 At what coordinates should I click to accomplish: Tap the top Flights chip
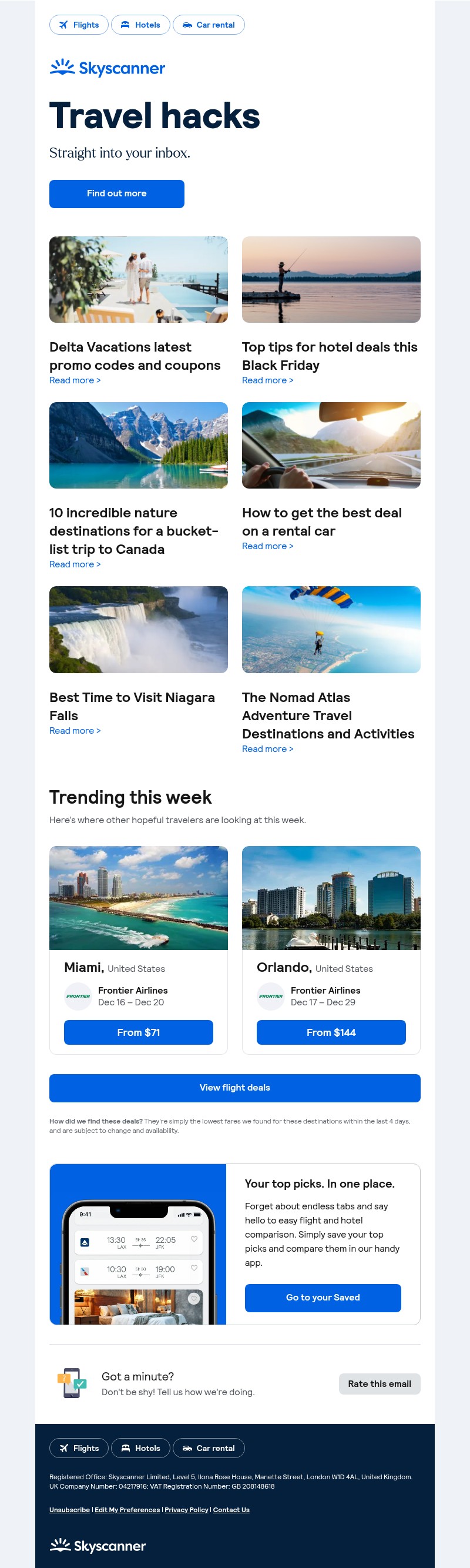tap(79, 25)
